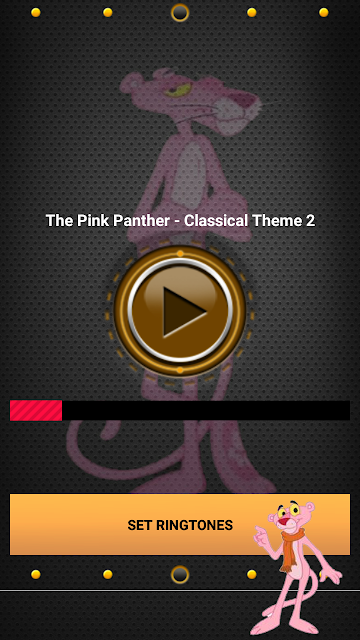Play The Pink Panther Classical Theme 2
The width and height of the screenshot is (360, 640).
click(180, 311)
